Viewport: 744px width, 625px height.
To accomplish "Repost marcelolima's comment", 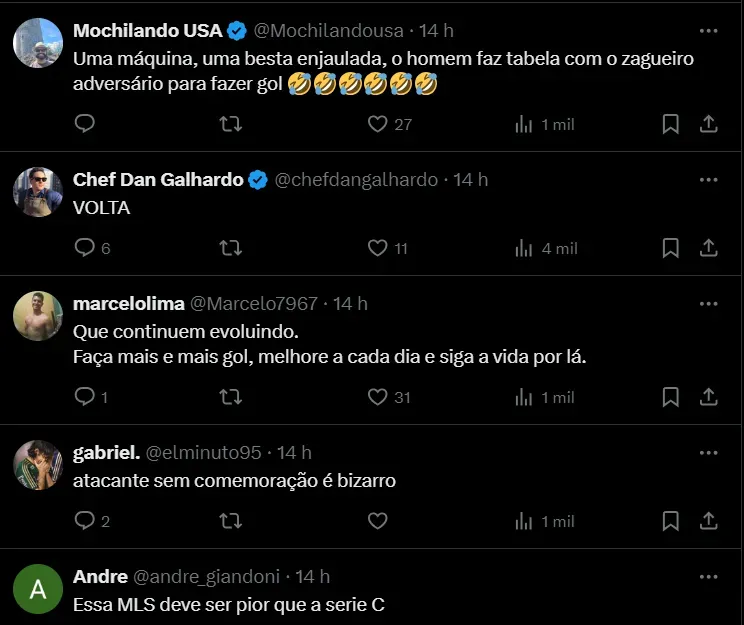I will pos(230,397).
